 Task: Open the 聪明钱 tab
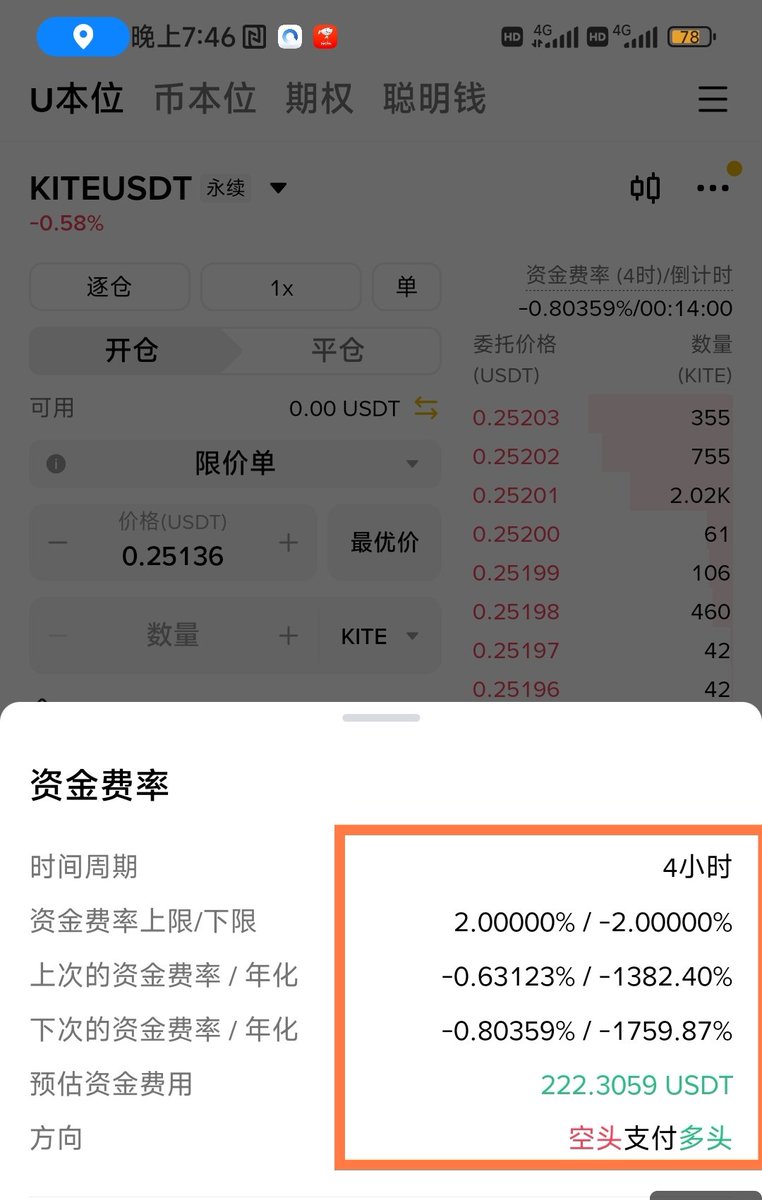434,99
